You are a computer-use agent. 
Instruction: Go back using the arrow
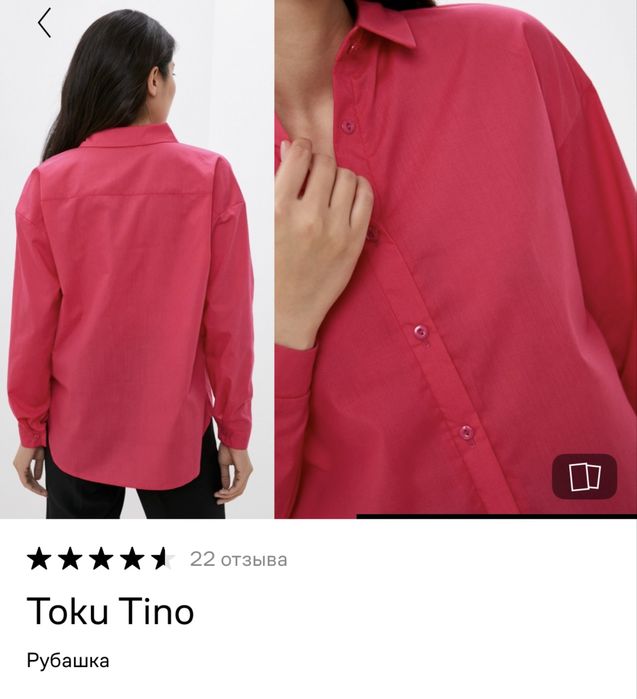click(x=44, y=23)
